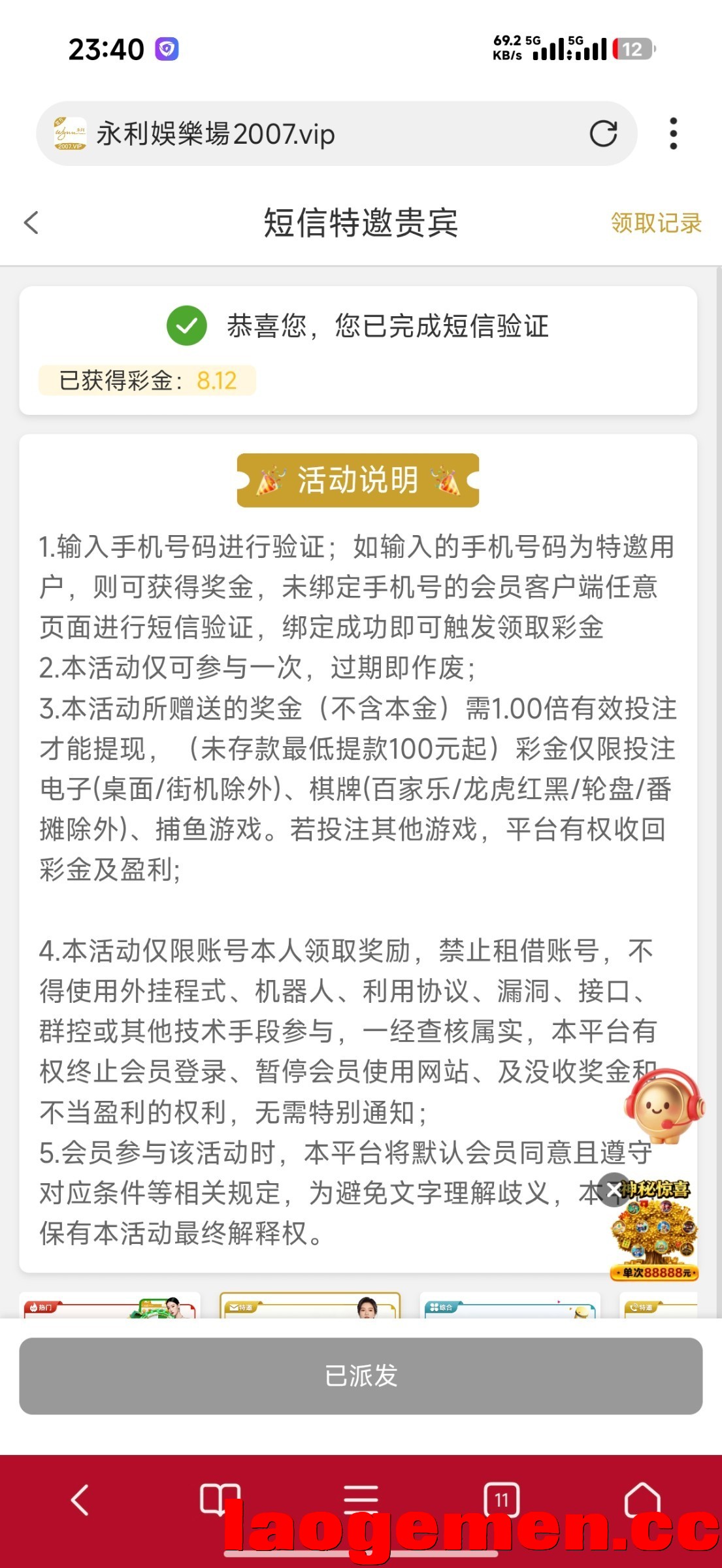722x1568 pixels.
Task: Open the 综合 promotion card
Action: tap(510, 1305)
